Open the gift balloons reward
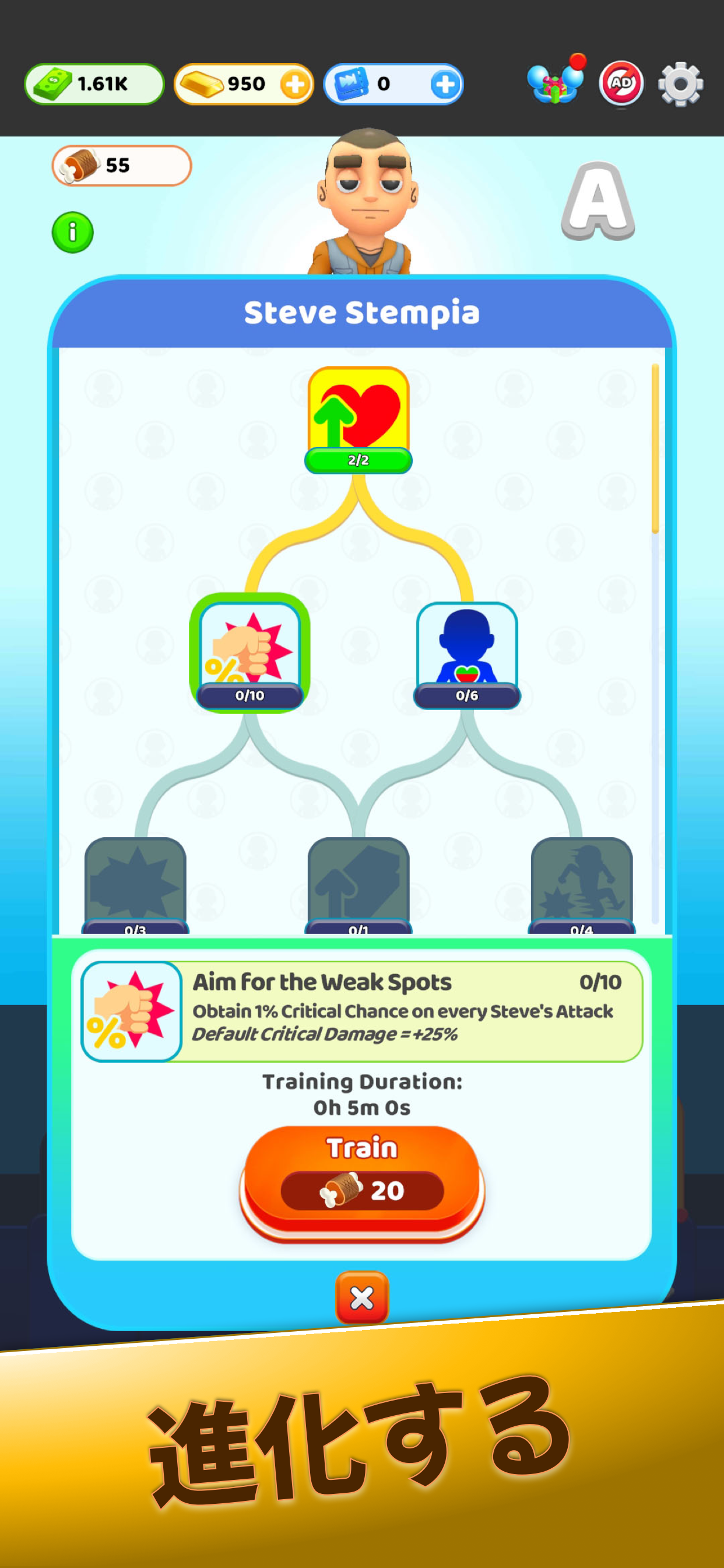This screenshot has height=1568, width=724. tap(556, 83)
